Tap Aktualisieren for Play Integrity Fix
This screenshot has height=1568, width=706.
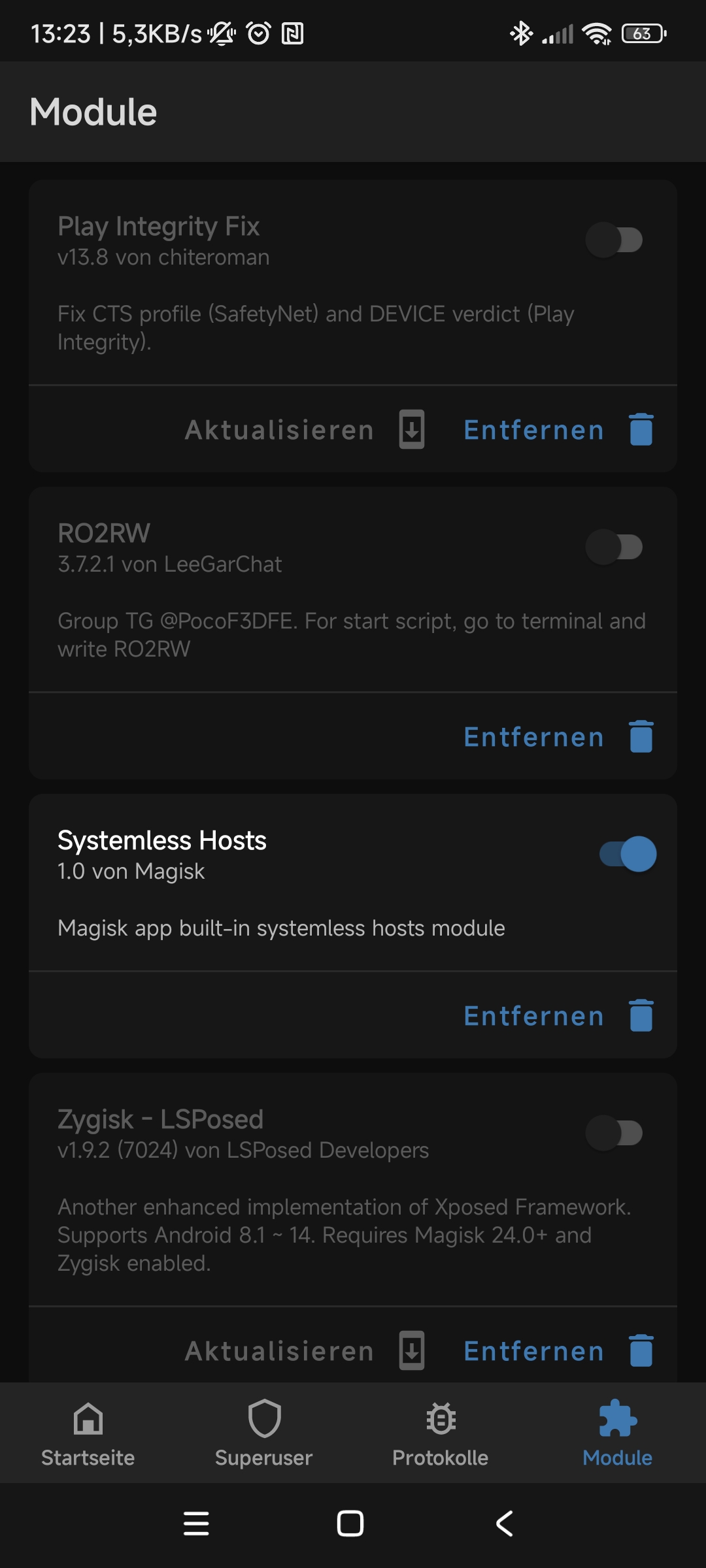click(305, 430)
